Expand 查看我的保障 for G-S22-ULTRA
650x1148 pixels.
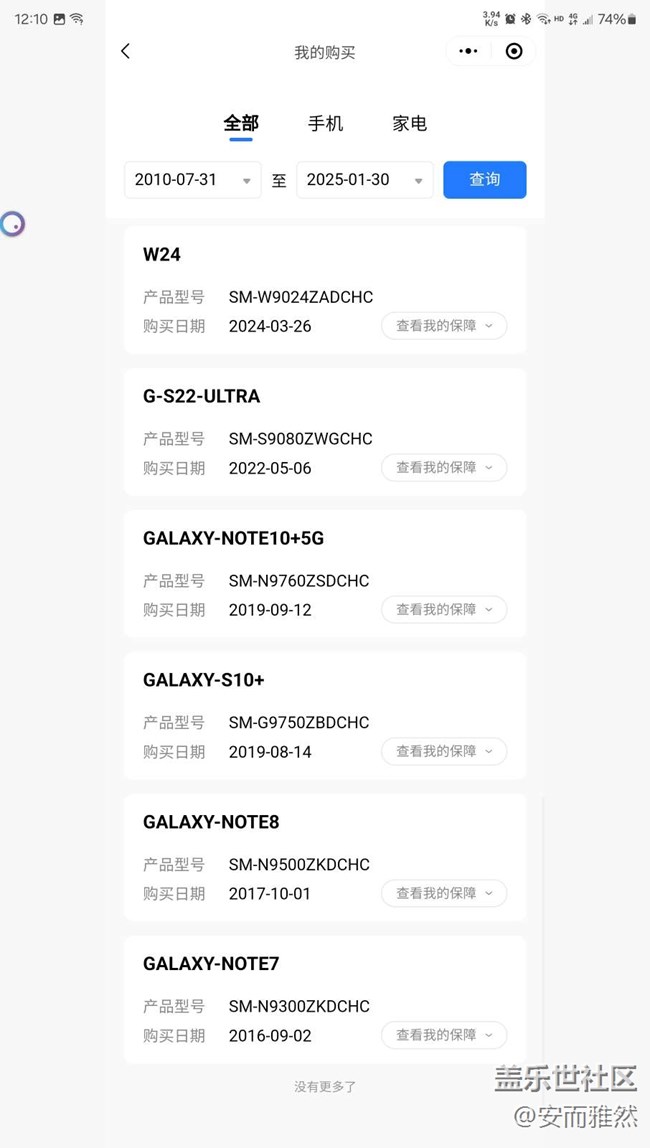click(x=444, y=468)
